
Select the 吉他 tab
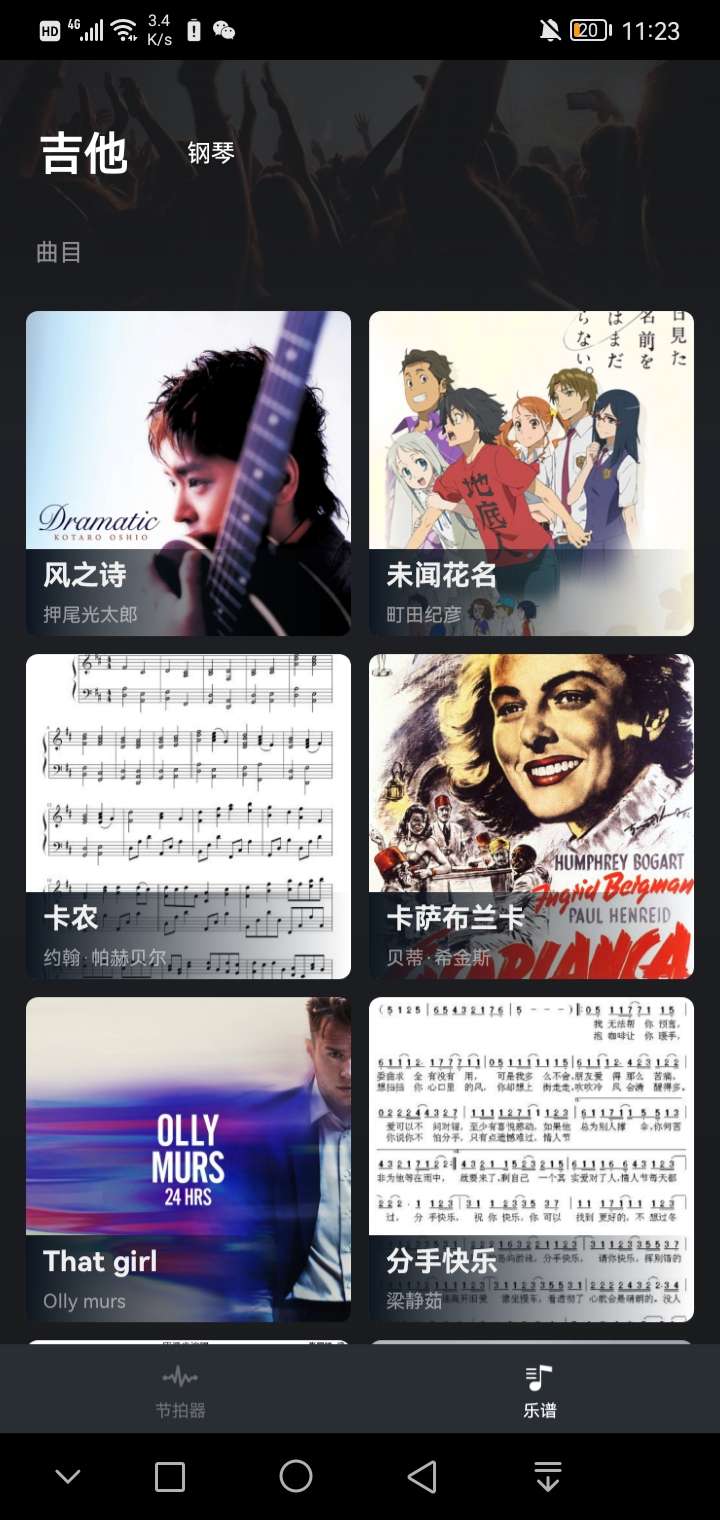click(x=84, y=153)
